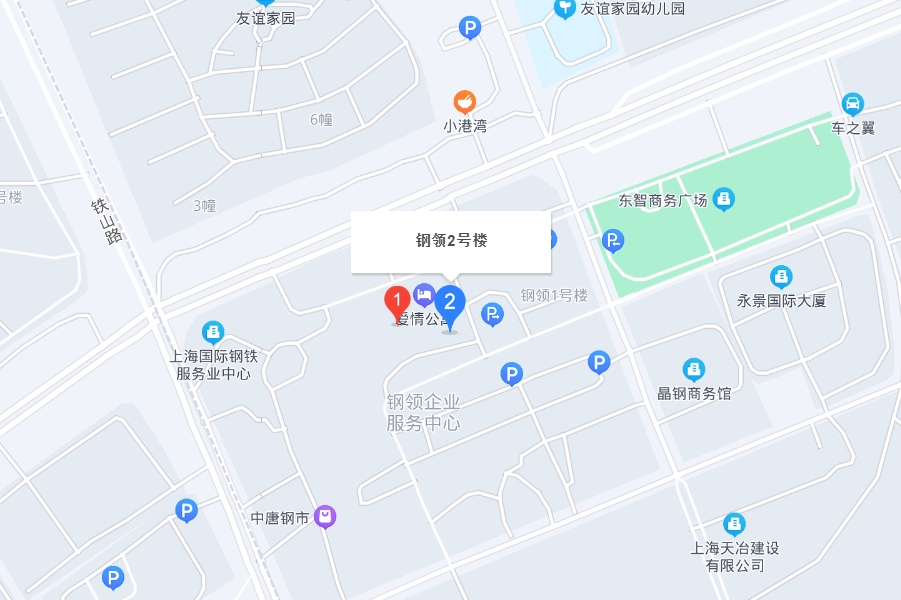Tap the 上海国际钢铁服务业中心 building icon
901x600 pixels.
tap(212, 331)
